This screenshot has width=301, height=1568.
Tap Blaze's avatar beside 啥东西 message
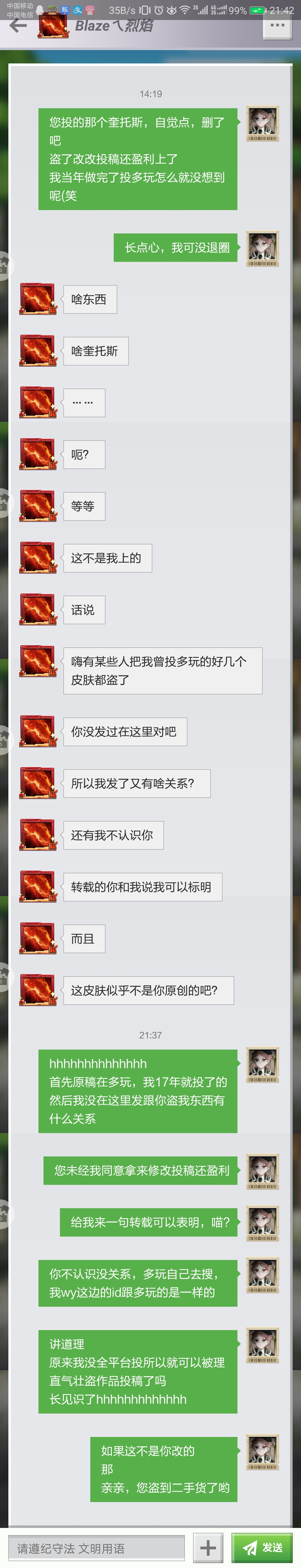38,299
